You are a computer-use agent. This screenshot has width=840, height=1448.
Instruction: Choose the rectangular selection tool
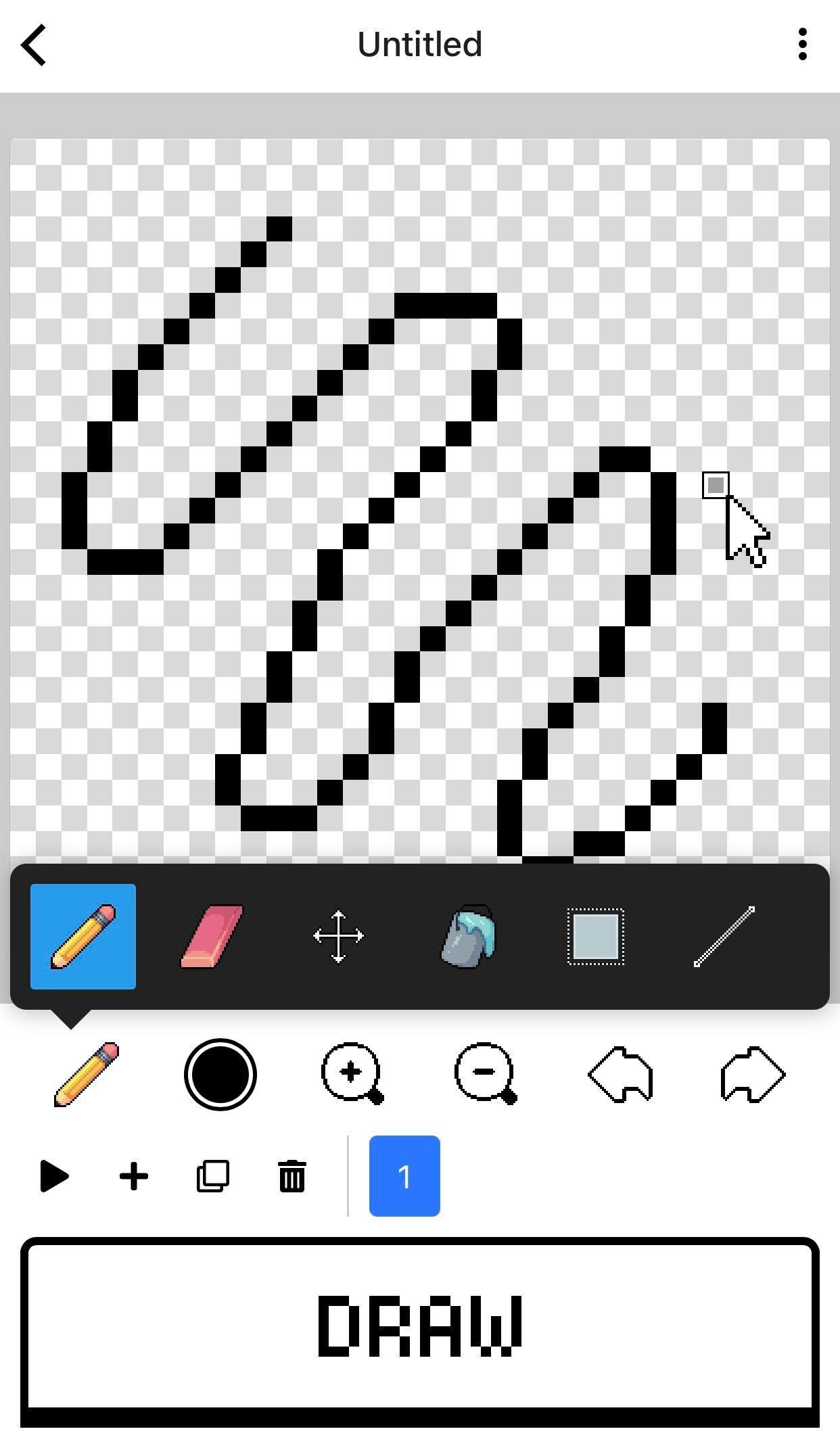(596, 937)
